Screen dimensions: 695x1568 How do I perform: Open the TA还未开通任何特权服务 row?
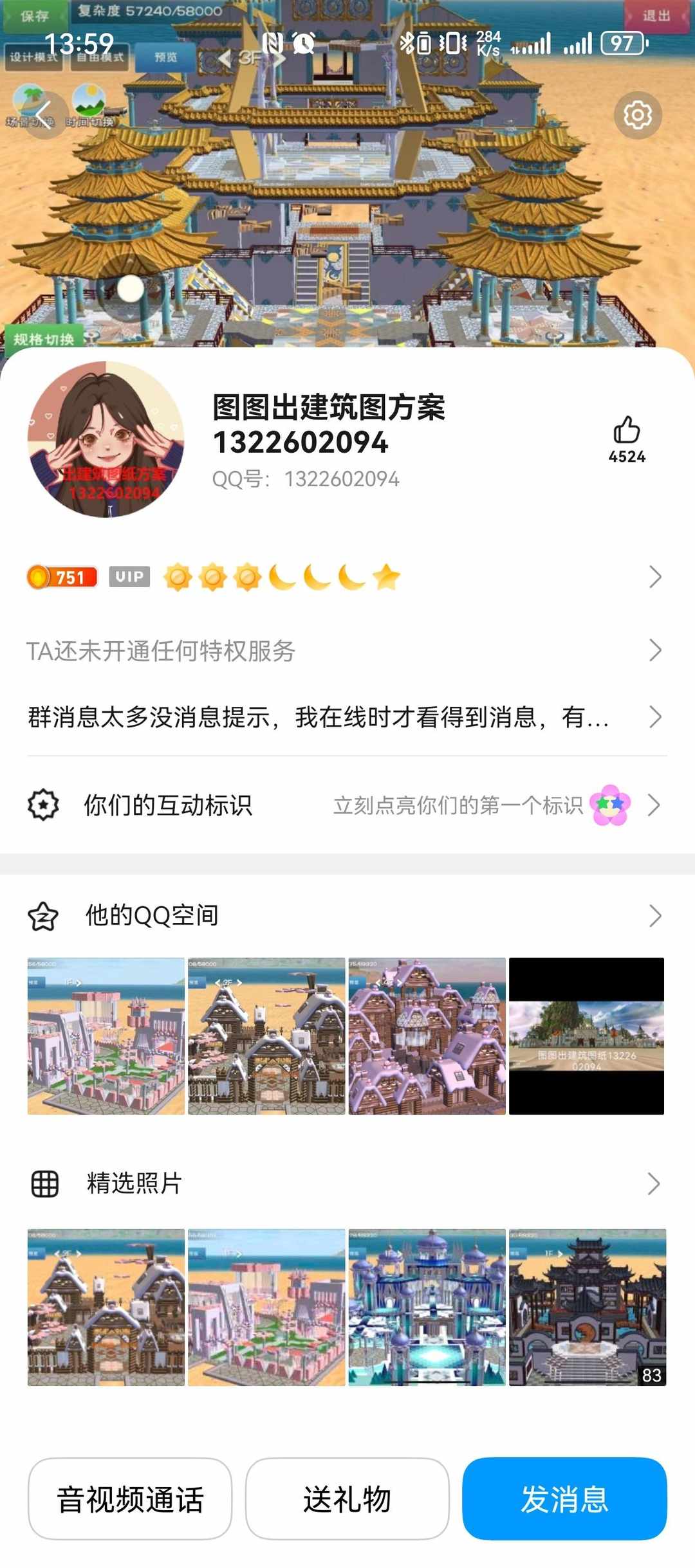pos(346,651)
